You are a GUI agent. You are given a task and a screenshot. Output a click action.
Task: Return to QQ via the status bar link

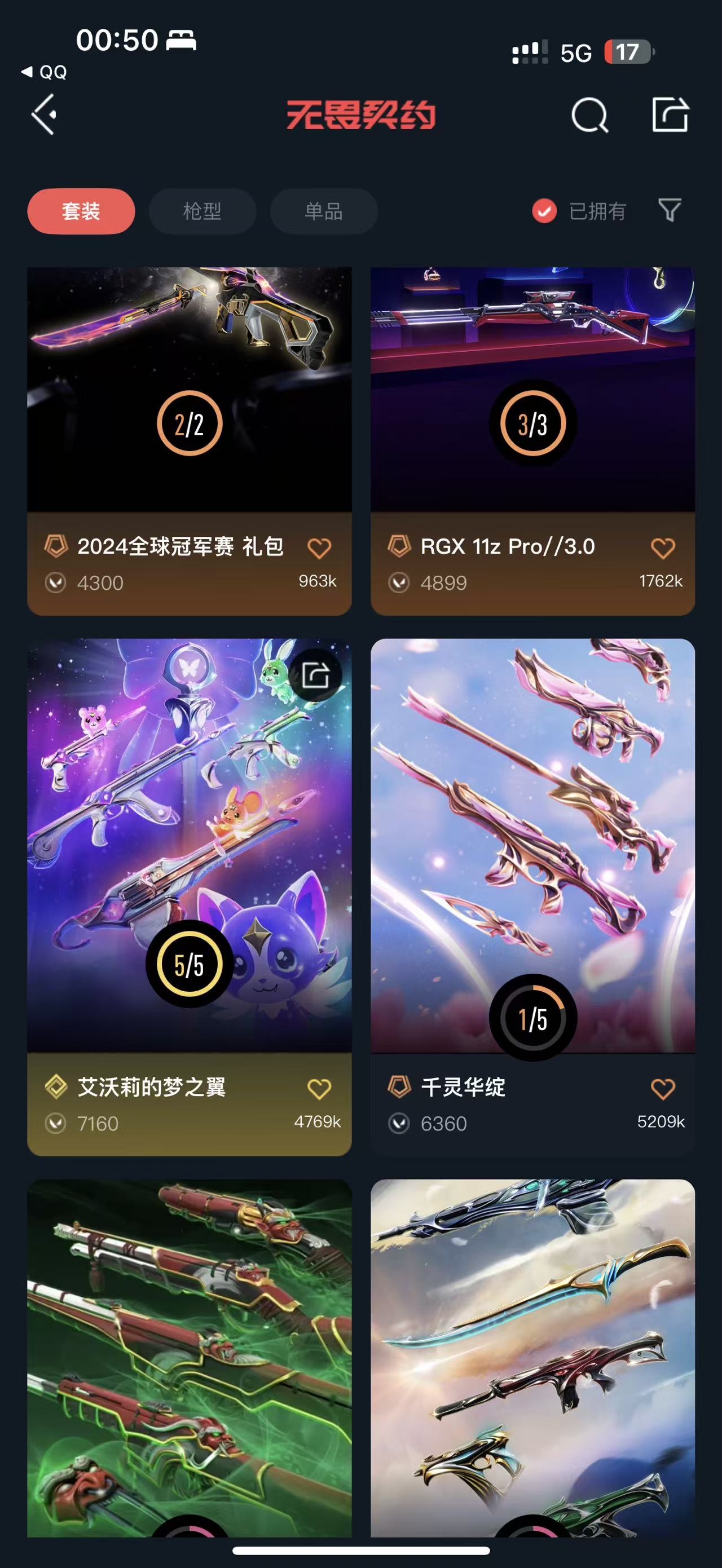(45, 72)
